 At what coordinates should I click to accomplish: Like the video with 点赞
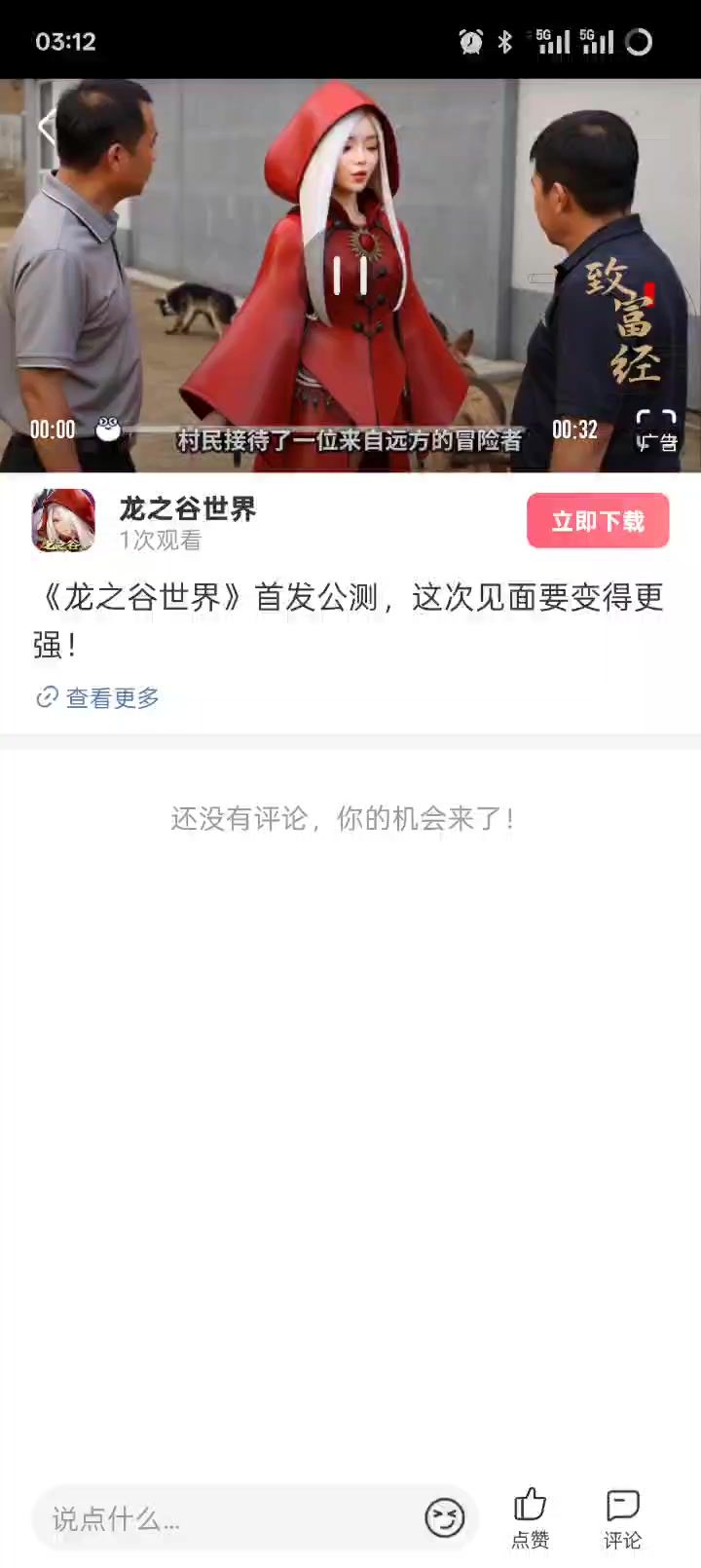point(531,1517)
